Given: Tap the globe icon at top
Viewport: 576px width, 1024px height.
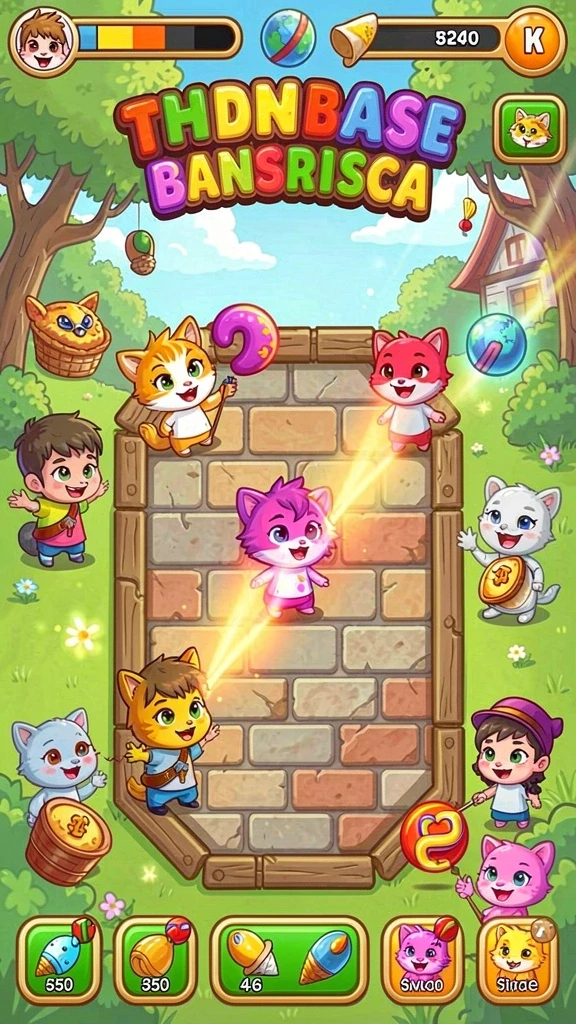Looking at the screenshot, I should coord(288,38).
